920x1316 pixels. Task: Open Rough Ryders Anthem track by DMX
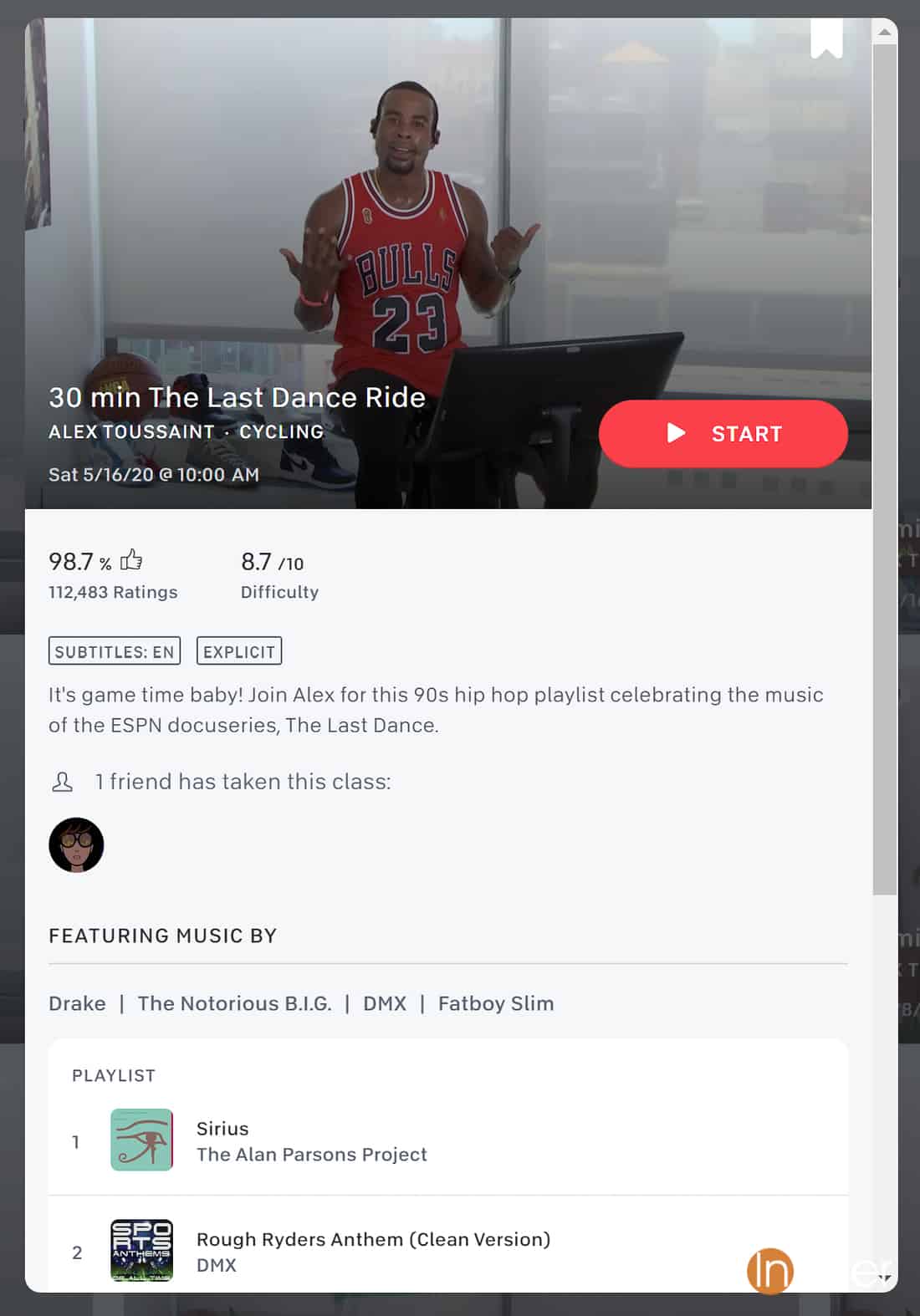373,1251
